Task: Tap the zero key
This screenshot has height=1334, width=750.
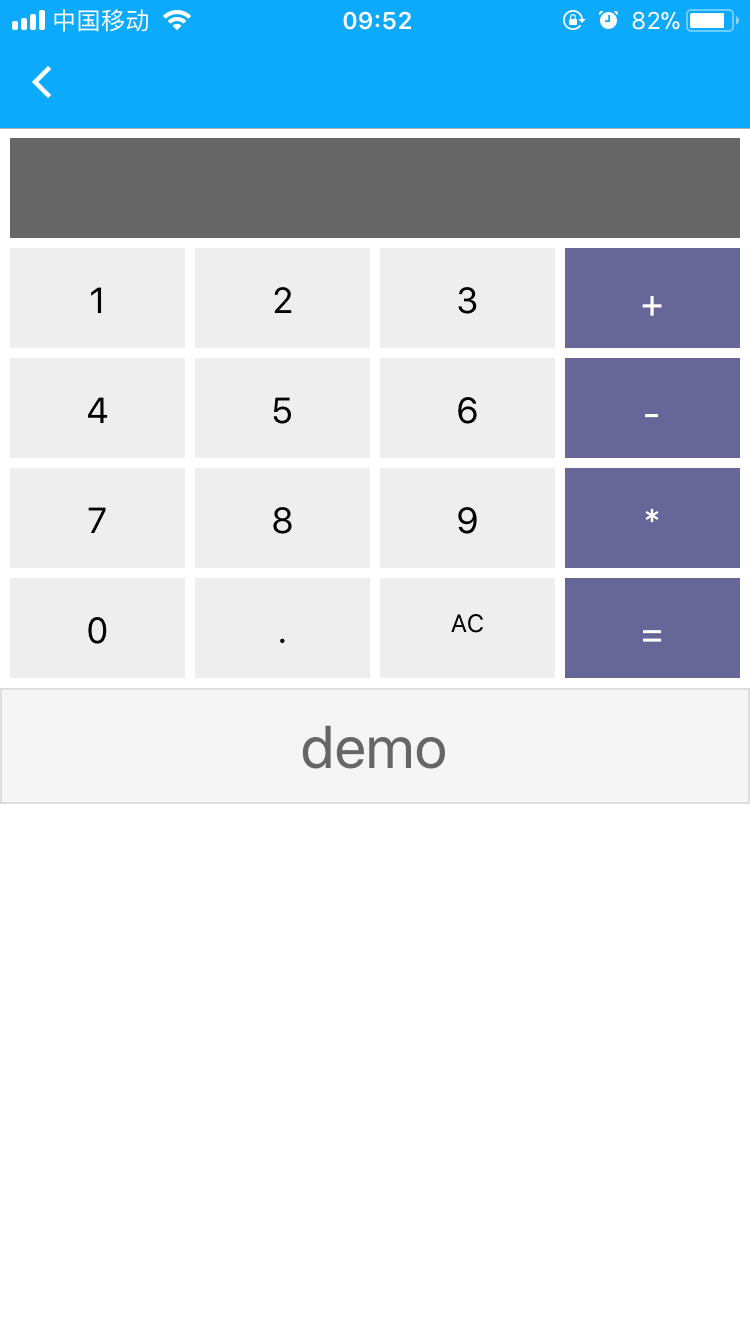Action: pyautogui.click(x=97, y=628)
